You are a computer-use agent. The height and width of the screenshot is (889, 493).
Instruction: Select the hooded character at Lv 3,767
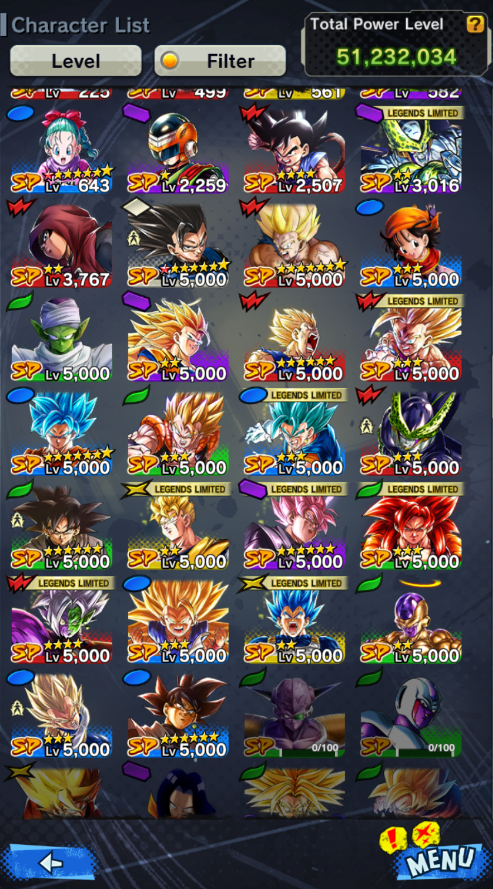point(61,245)
